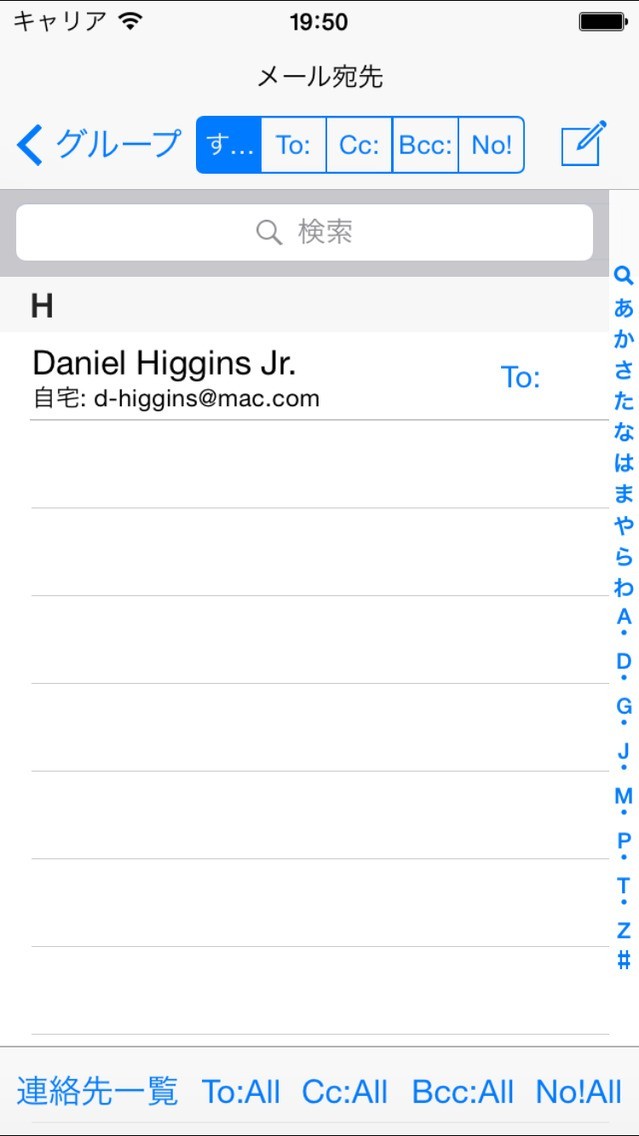Switch to the Bcc: segment

coord(425,145)
